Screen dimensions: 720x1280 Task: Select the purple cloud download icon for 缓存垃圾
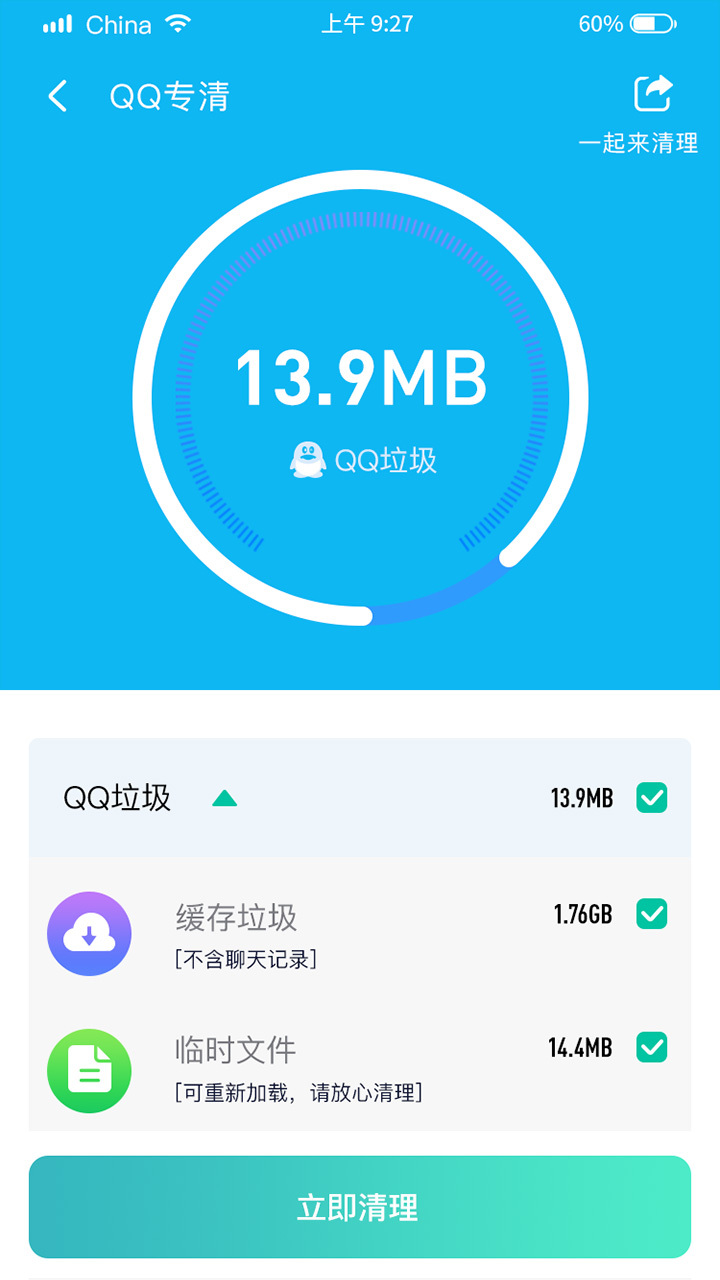[90, 933]
